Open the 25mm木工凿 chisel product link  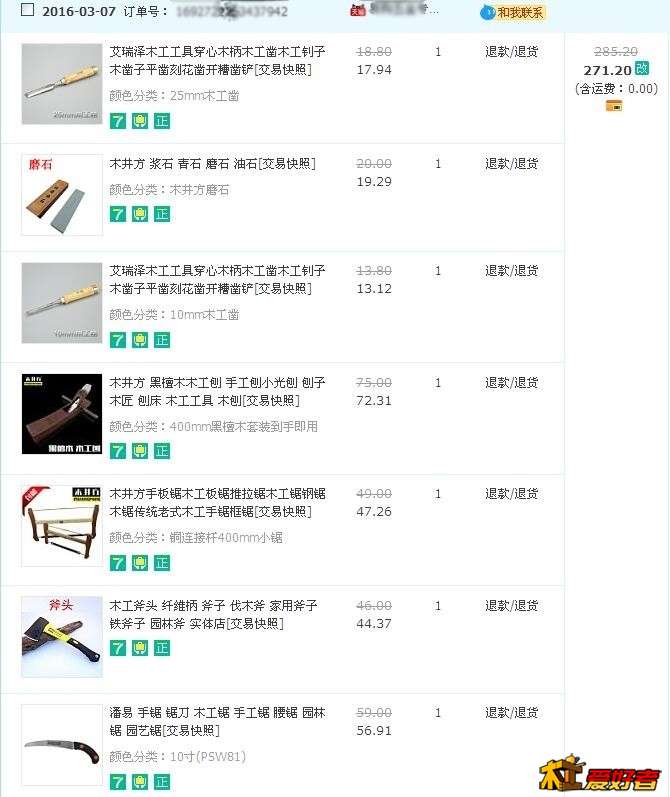(x=217, y=60)
